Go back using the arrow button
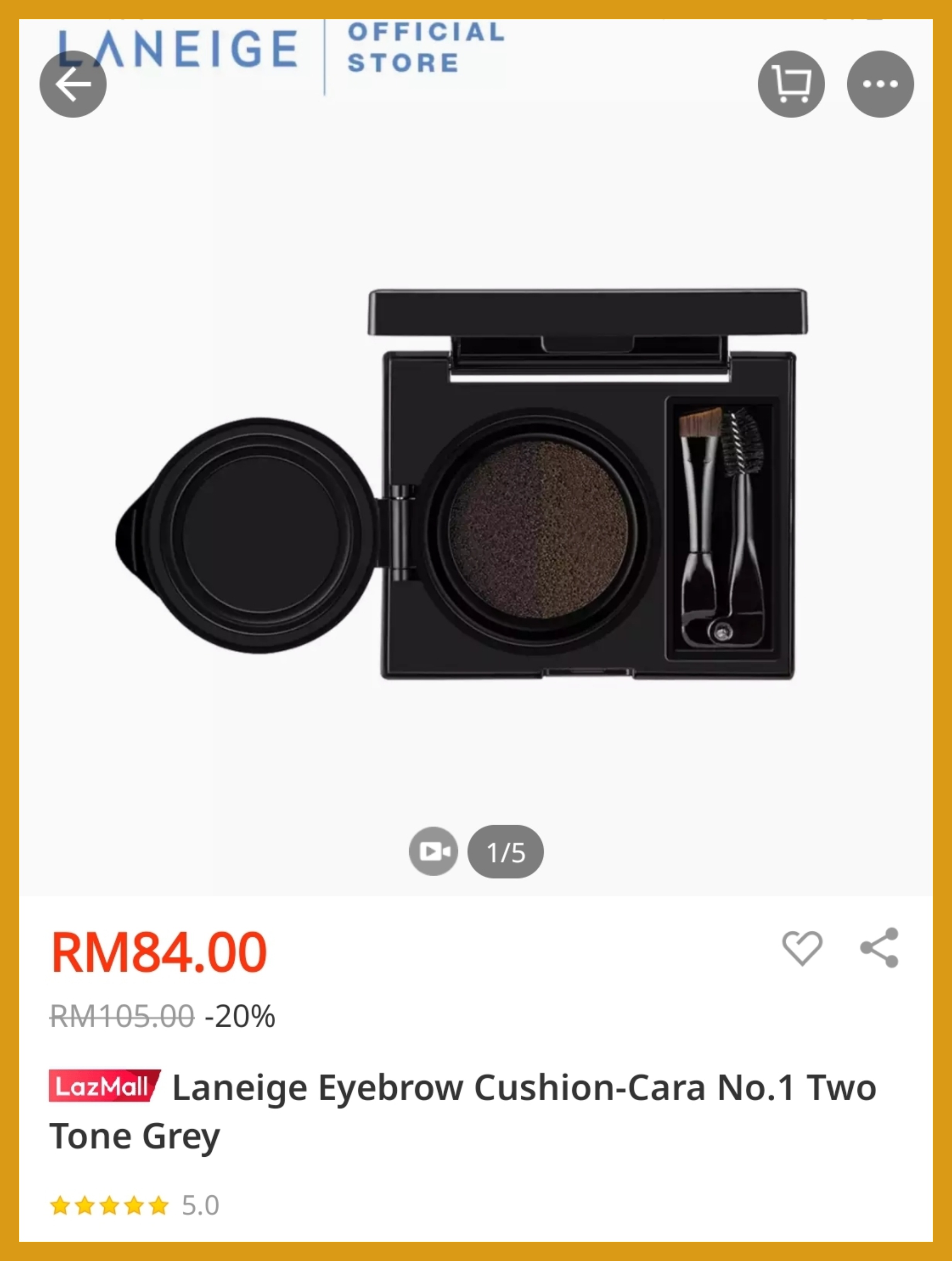The height and width of the screenshot is (1261, 952). tap(73, 84)
